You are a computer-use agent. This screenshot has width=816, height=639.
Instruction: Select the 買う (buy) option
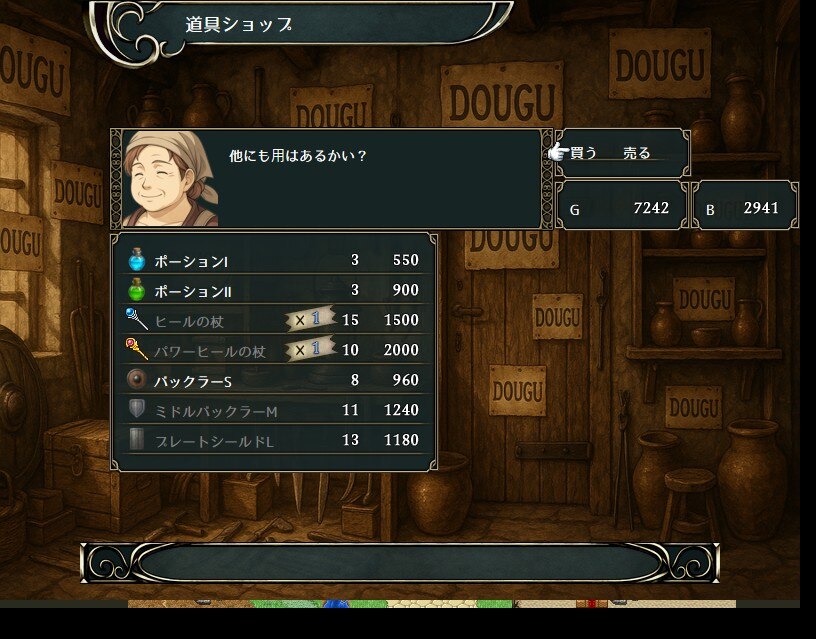click(583, 153)
